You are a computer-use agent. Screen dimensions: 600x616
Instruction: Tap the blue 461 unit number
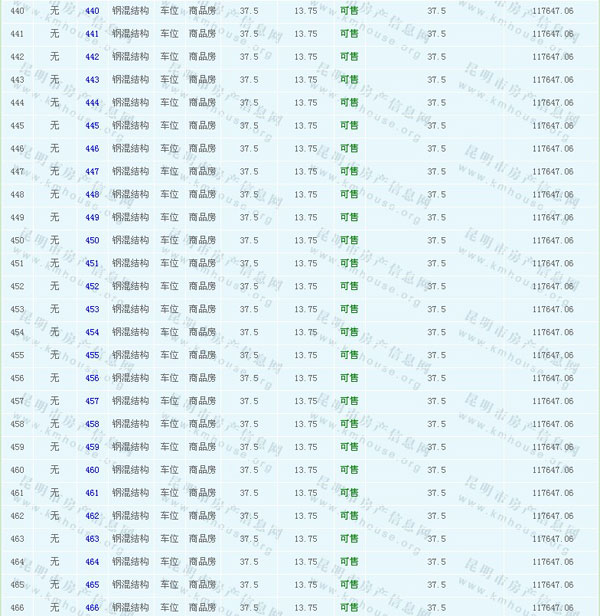click(92, 493)
